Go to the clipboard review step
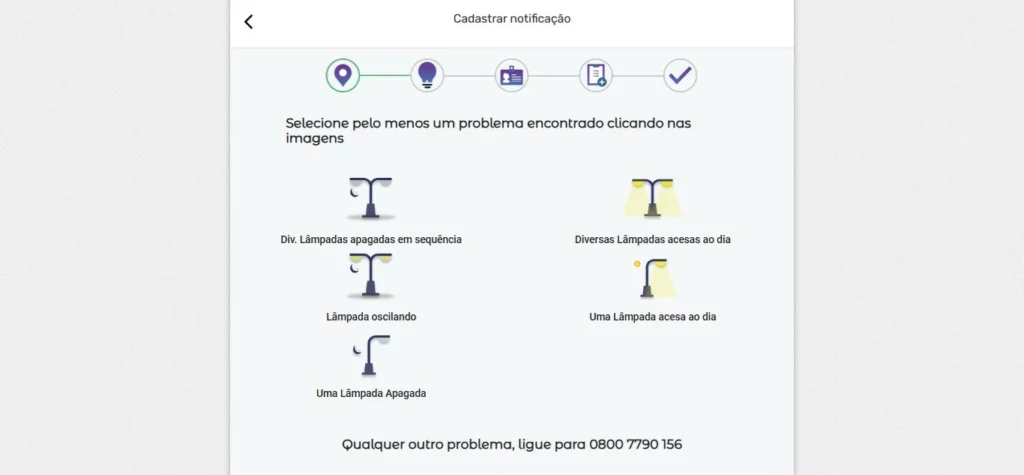Screen dimensions: 1024x475 pos(596,75)
